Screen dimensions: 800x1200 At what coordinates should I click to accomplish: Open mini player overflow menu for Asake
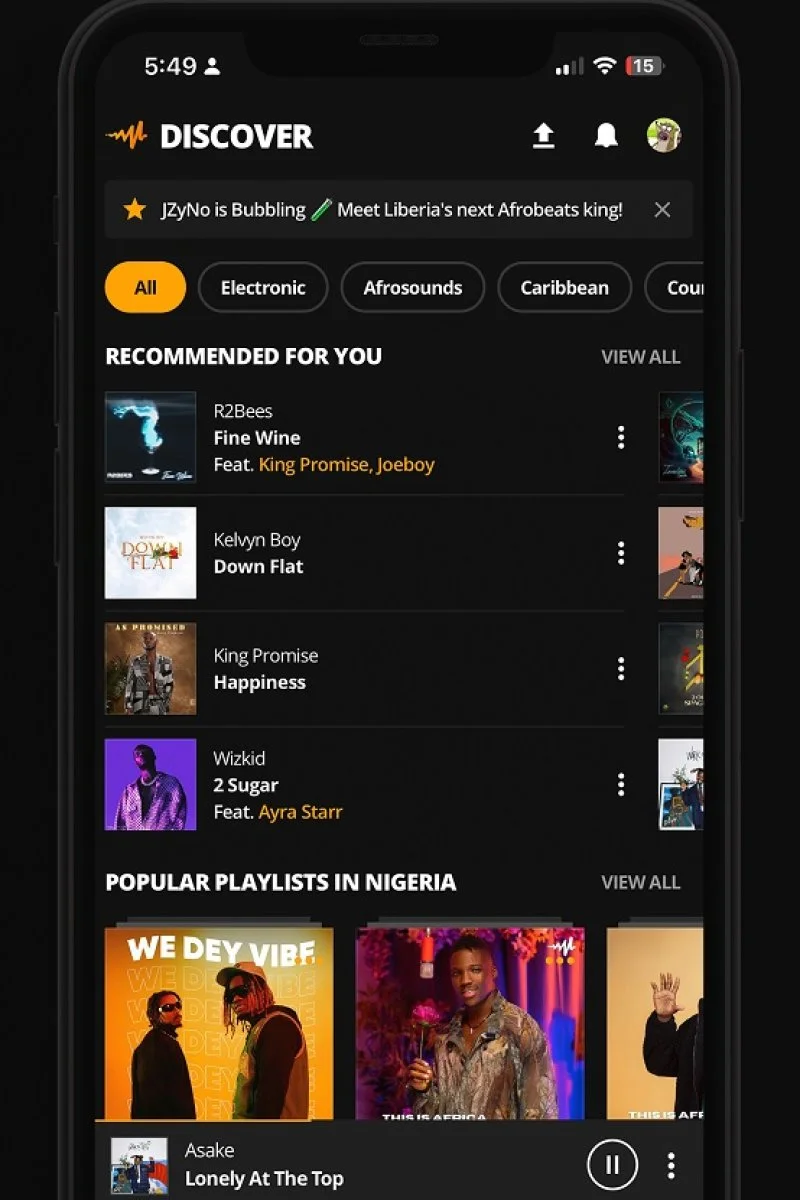click(671, 1165)
